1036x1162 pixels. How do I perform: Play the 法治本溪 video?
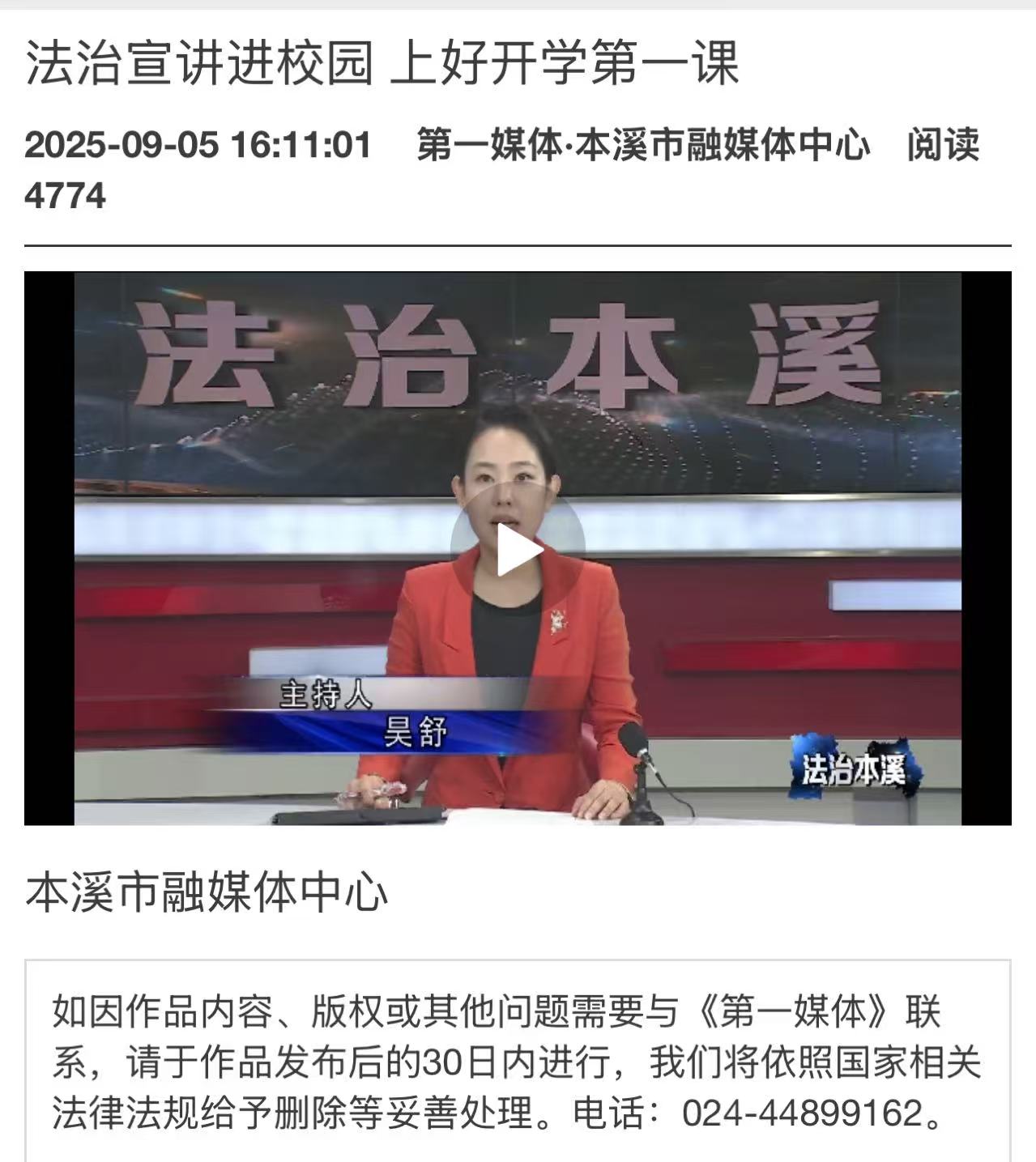coord(518,549)
